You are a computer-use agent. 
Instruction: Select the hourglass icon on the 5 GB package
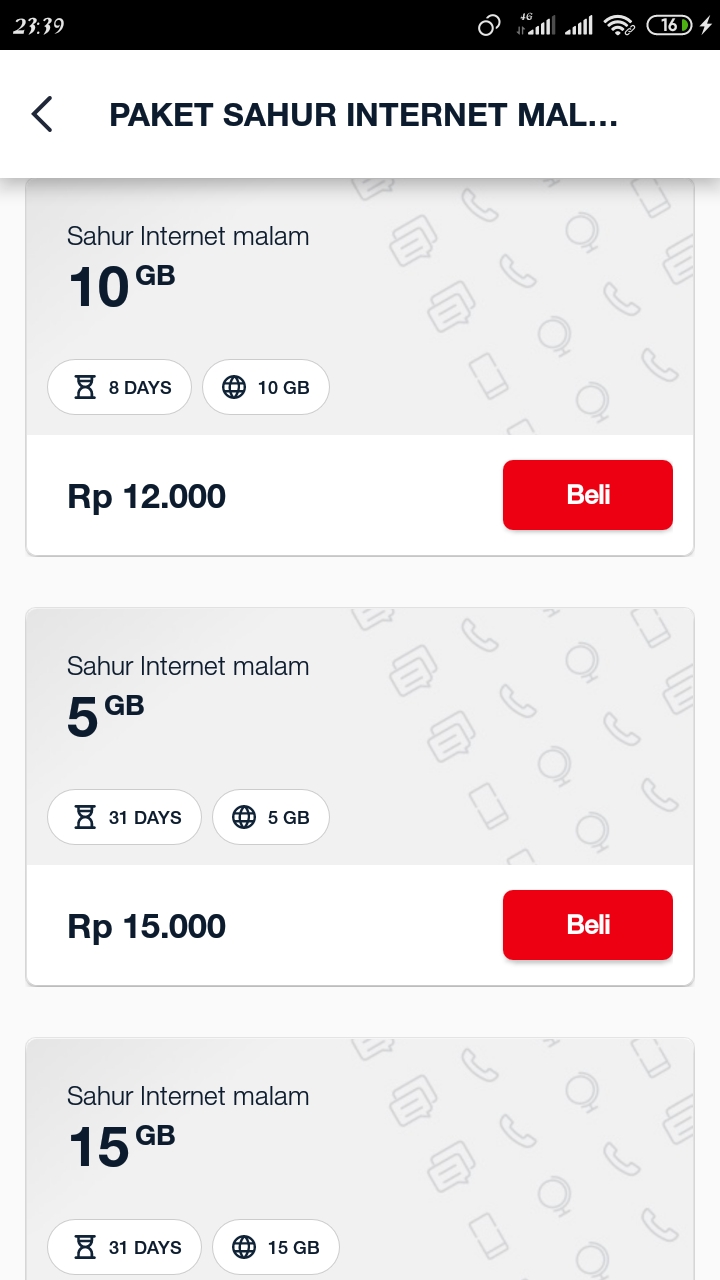84,817
